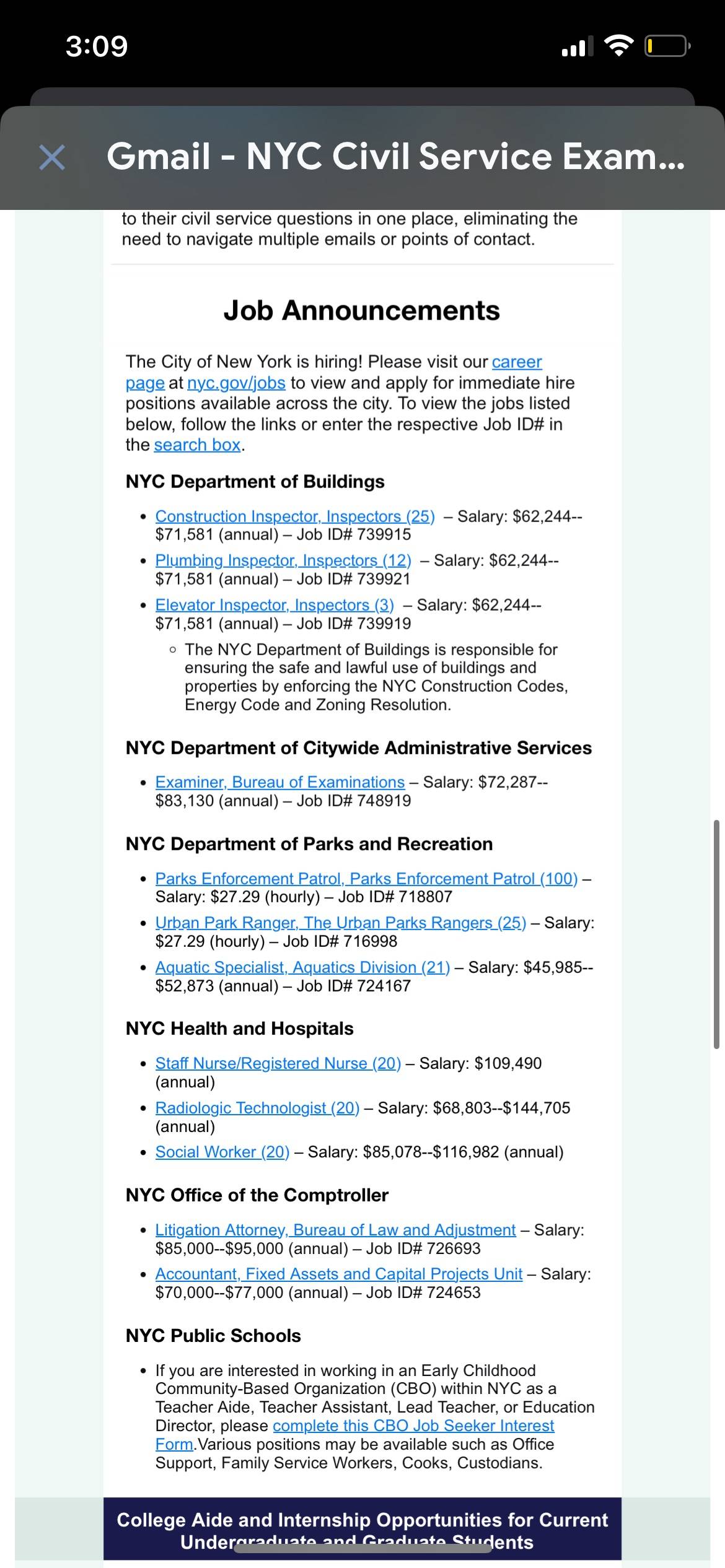View the Elevator Inspector job posting
Screen dimensions: 725x1568
275,604
